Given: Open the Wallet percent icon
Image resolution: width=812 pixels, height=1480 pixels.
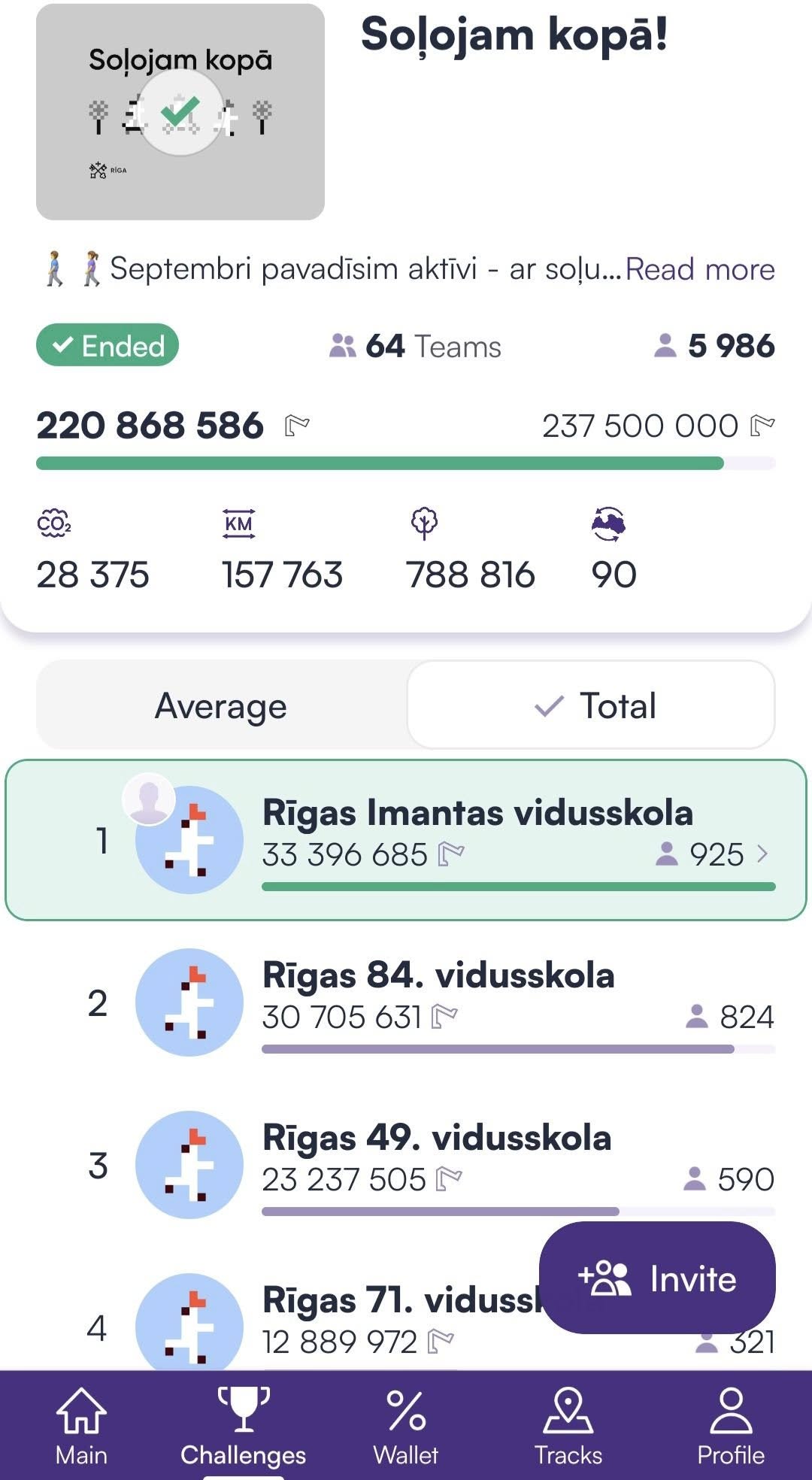Looking at the screenshot, I should (404, 1410).
